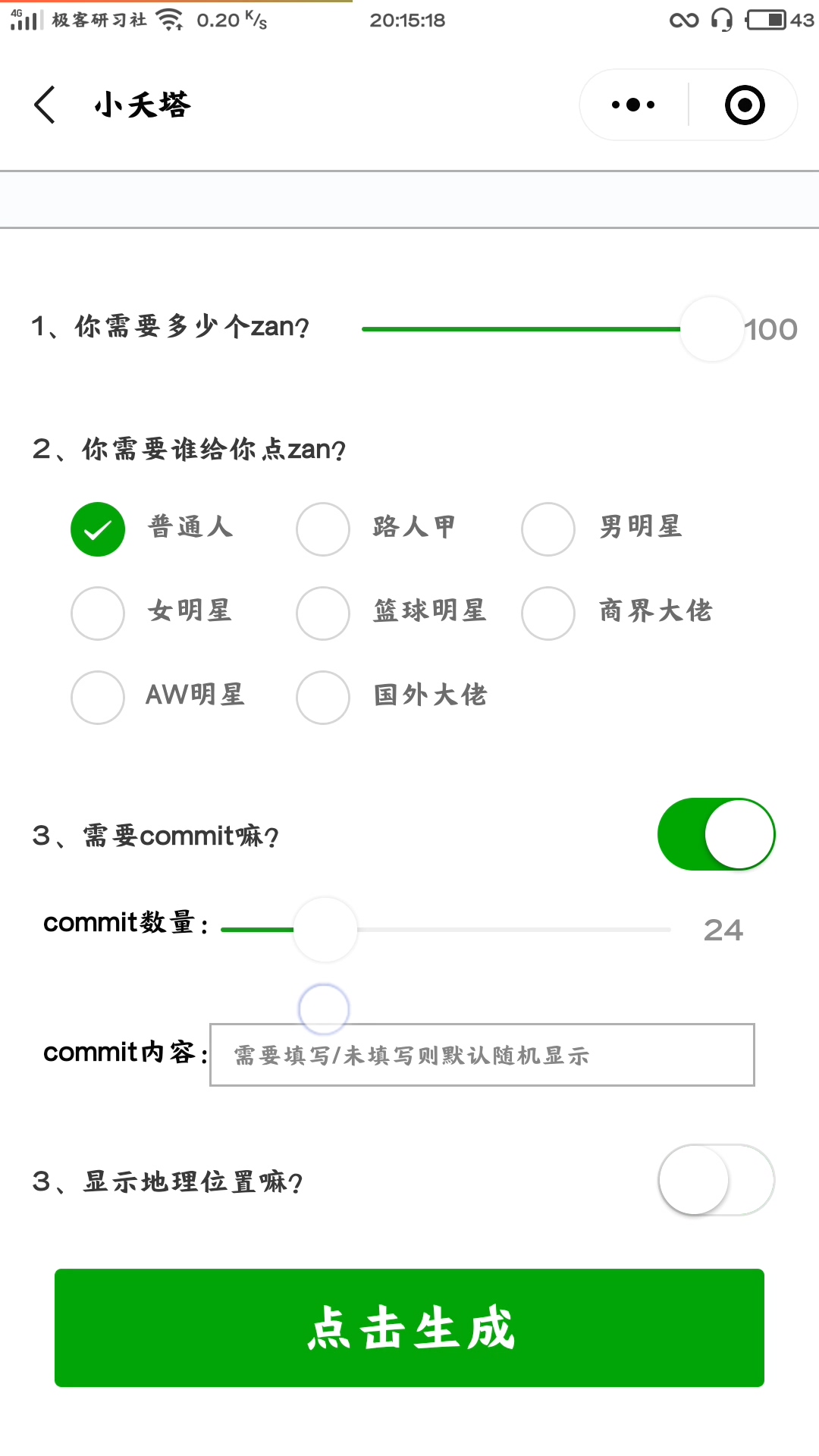819x1456 pixels.
Task: Go back from the 小夭塔 page
Action: (45, 105)
